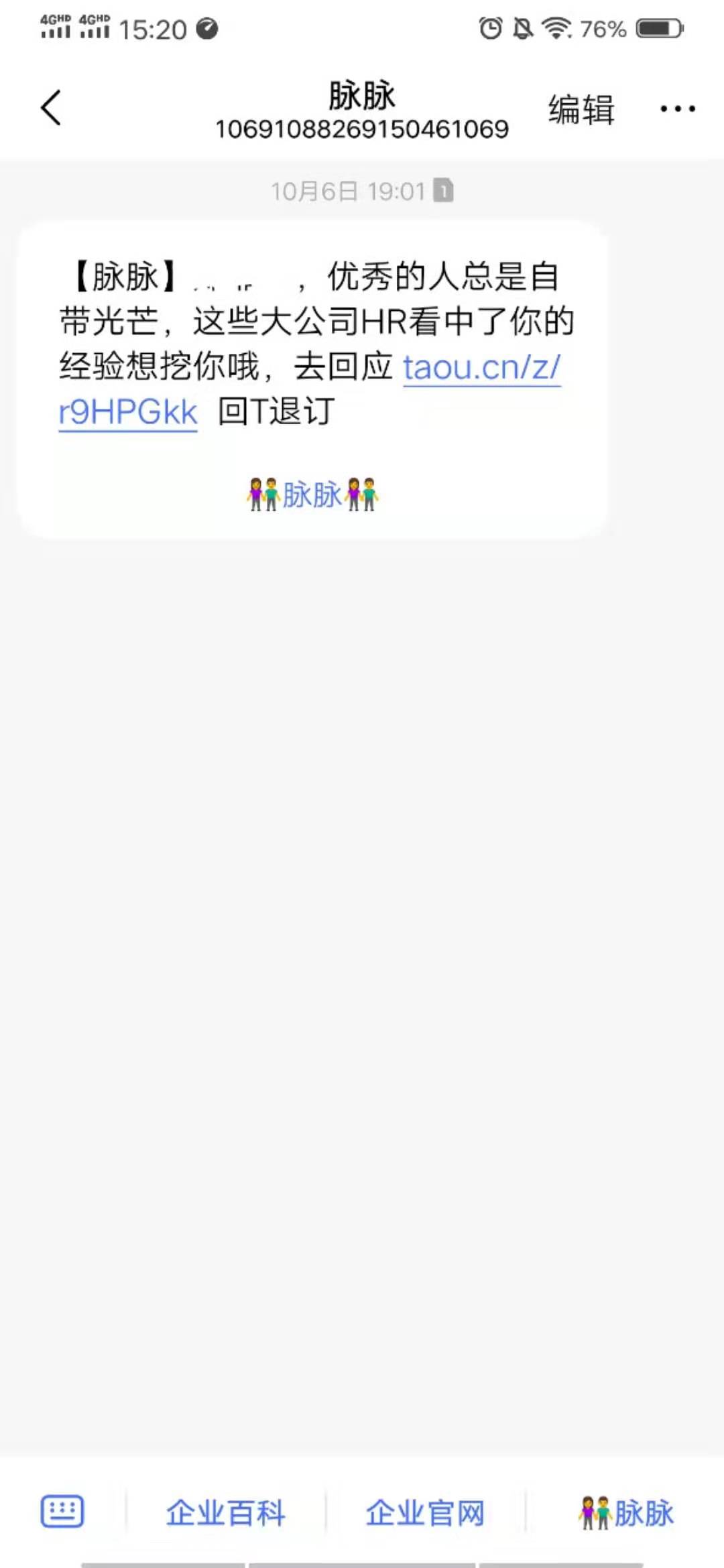
Task: Open the 企业官网 menu
Action: point(425,1513)
